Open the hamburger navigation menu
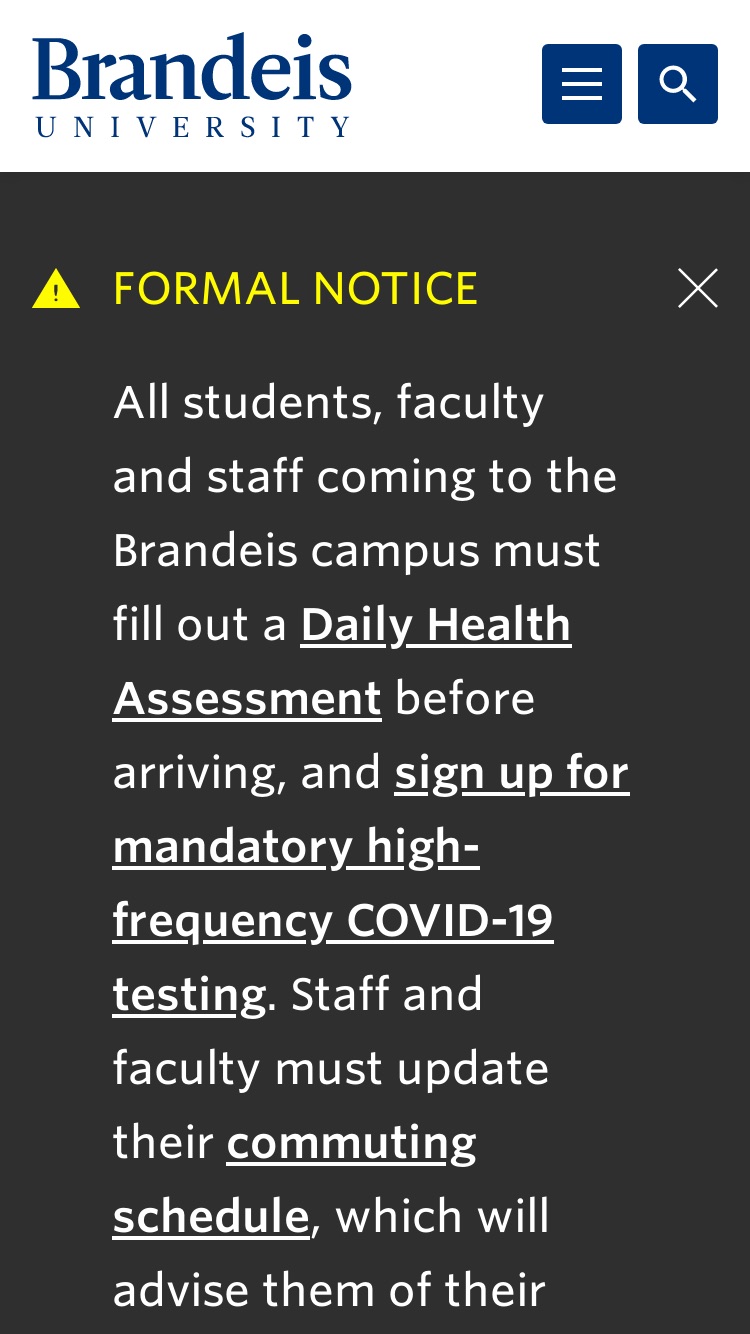The height and width of the screenshot is (1334, 750). [582, 84]
